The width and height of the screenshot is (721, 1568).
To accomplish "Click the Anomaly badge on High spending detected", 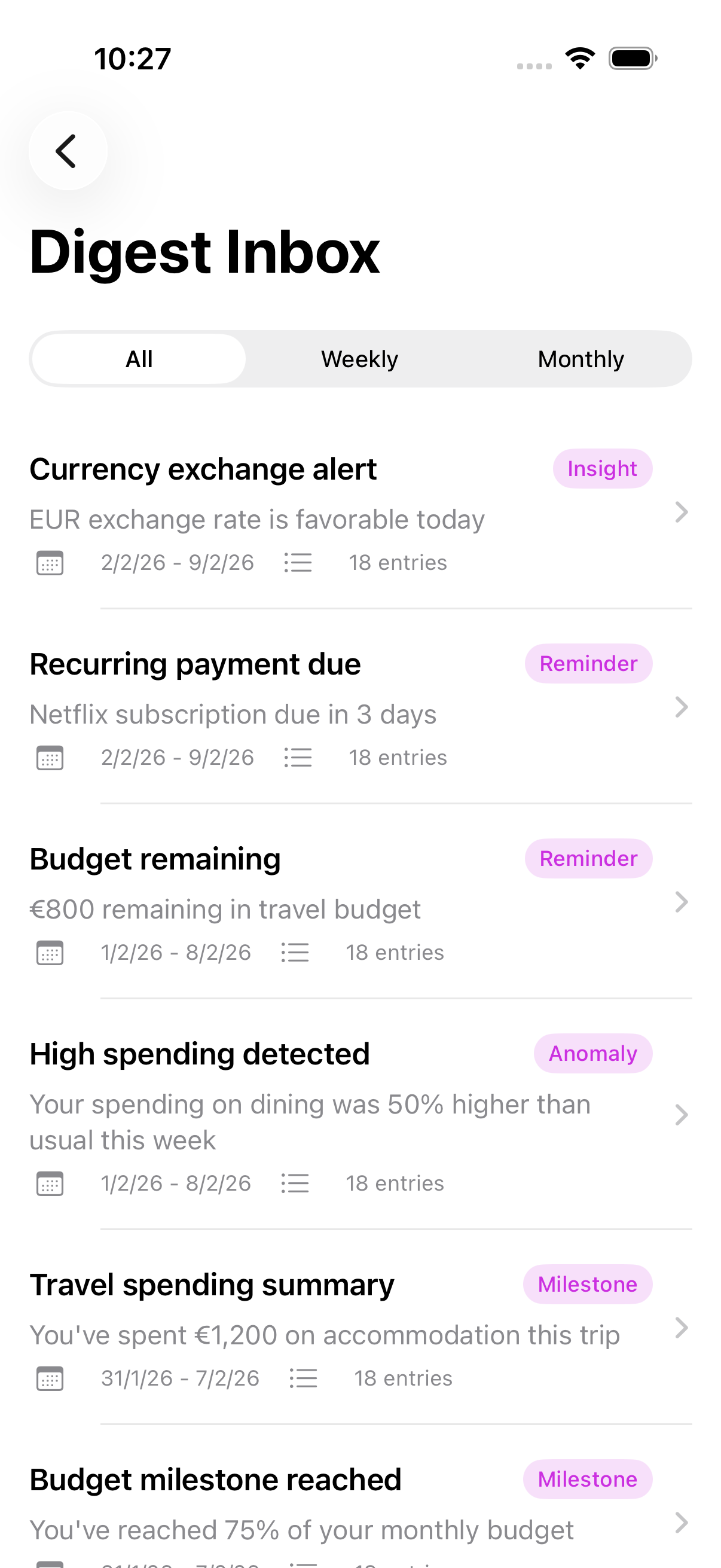I will pos(592,1053).
